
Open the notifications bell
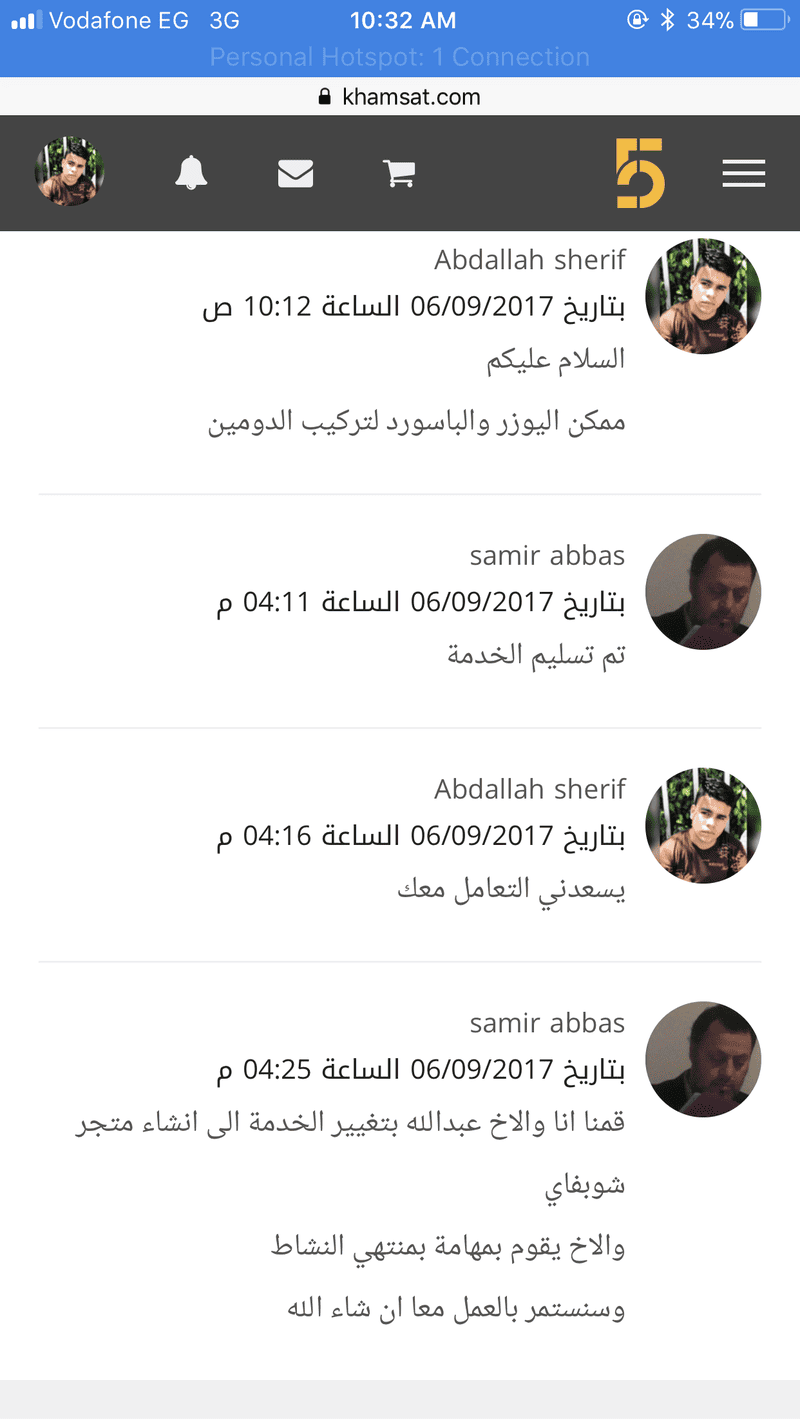[191, 173]
